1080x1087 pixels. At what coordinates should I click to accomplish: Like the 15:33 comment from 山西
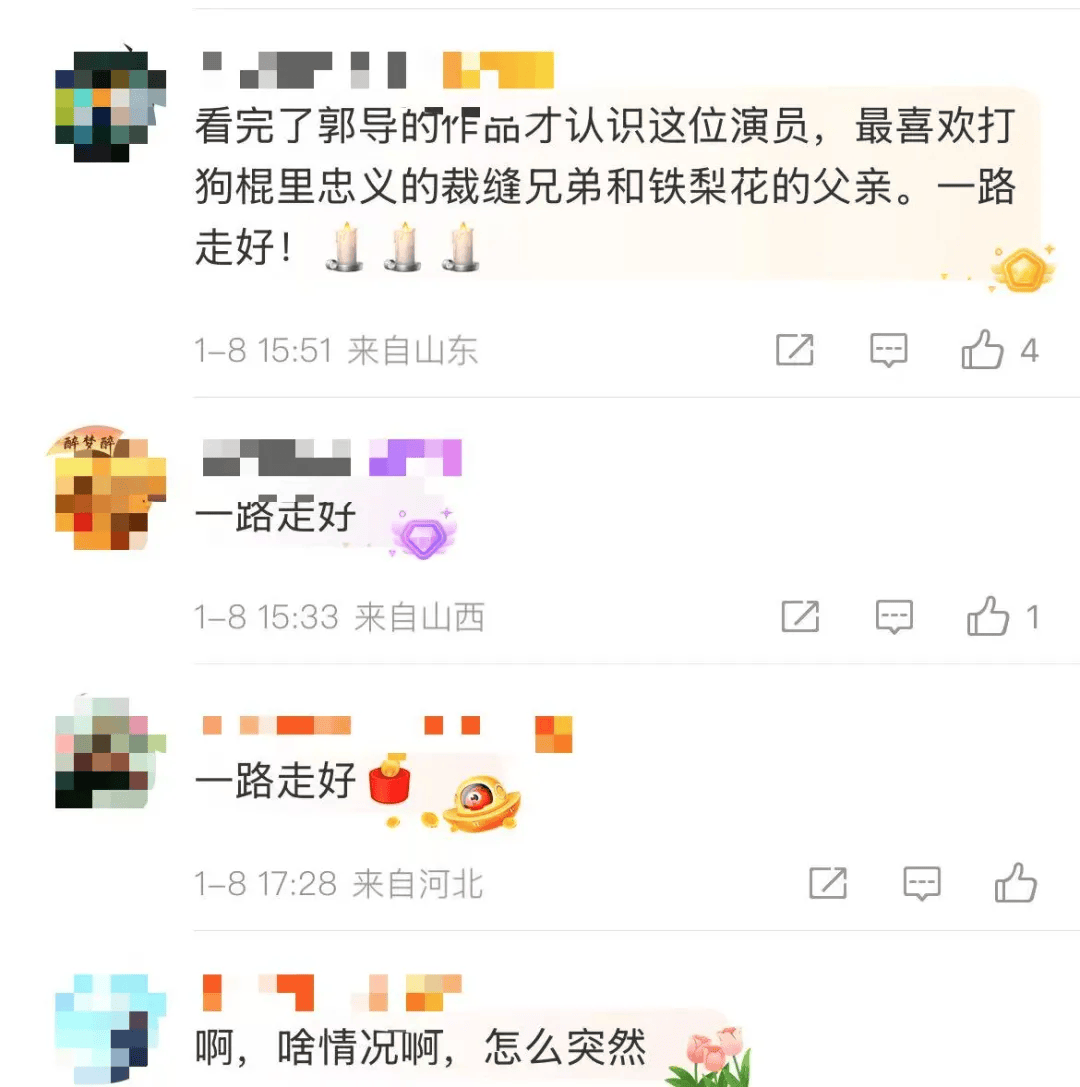pos(988,617)
